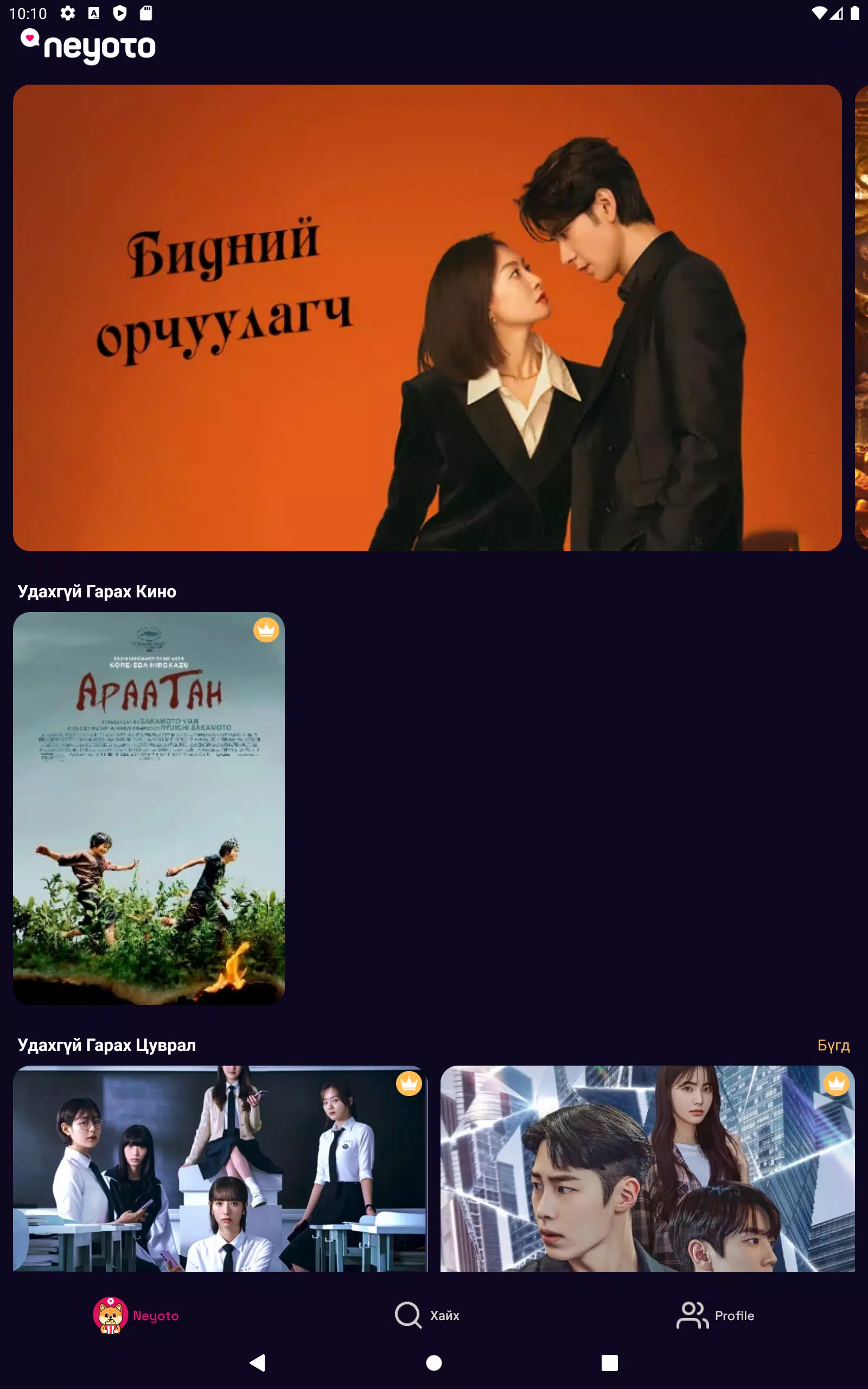
Task: Go to the Profile tab
Action: click(716, 1315)
